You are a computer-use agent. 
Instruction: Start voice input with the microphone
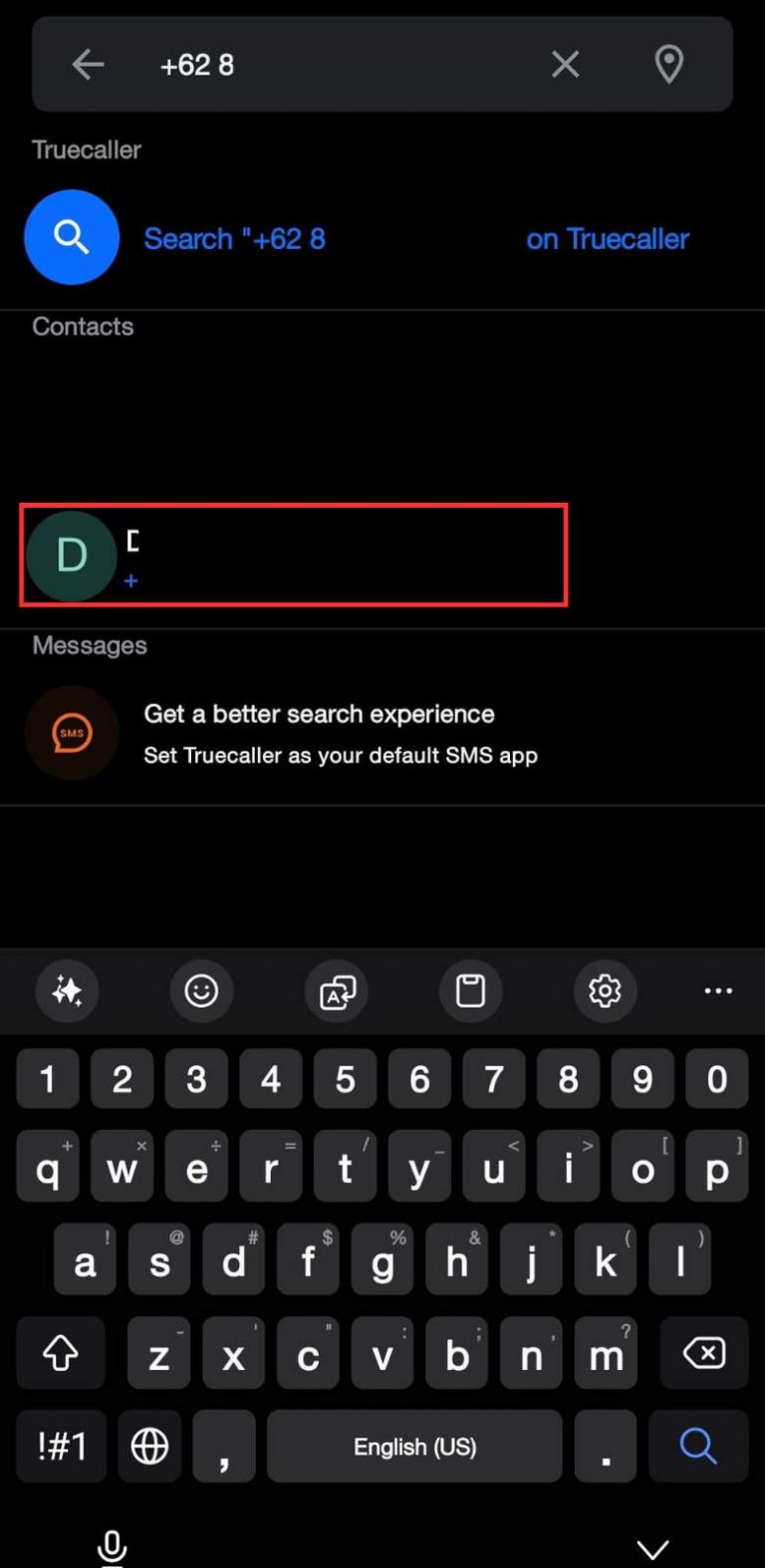click(113, 1547)
